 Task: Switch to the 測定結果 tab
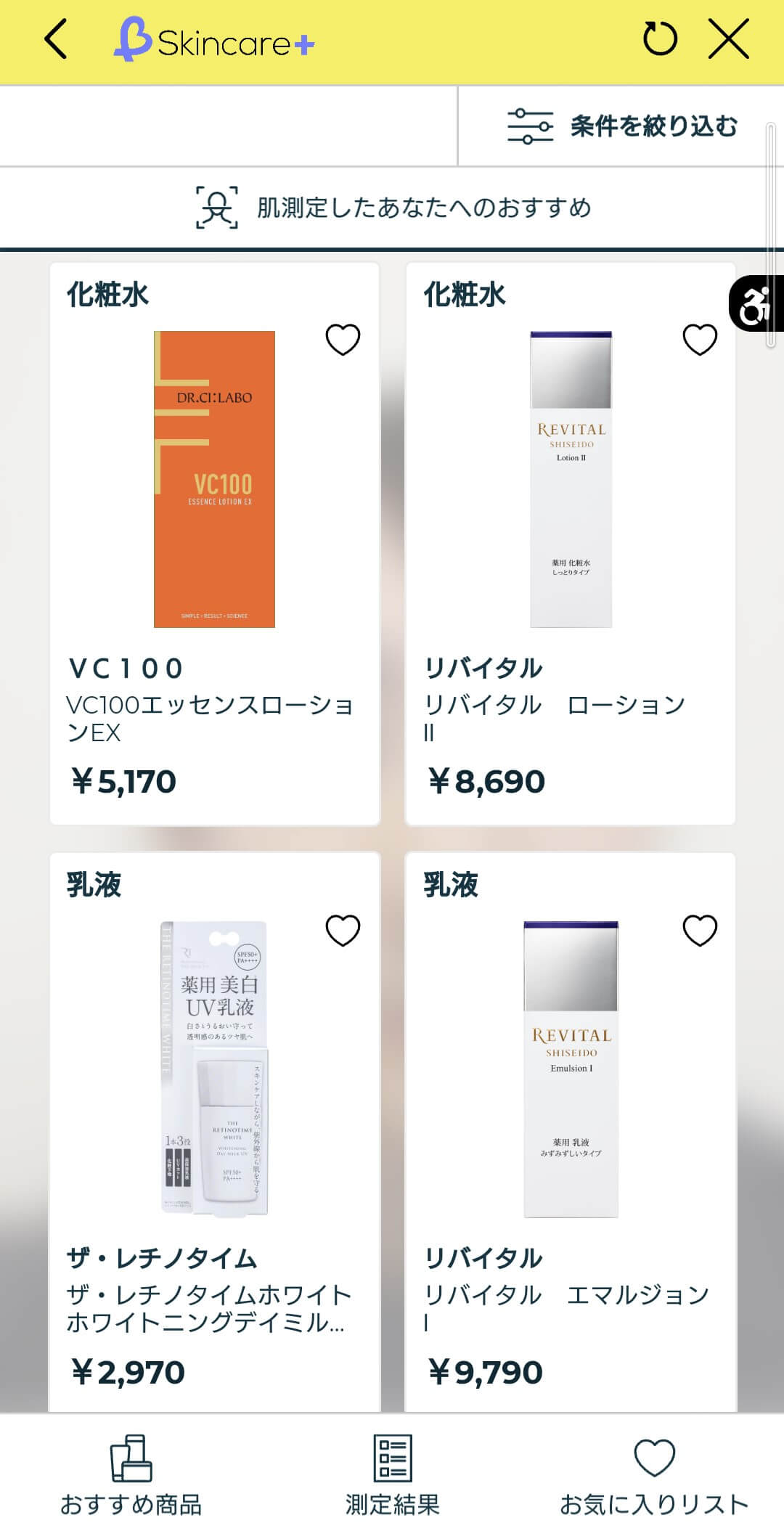tap(392, 1475)
